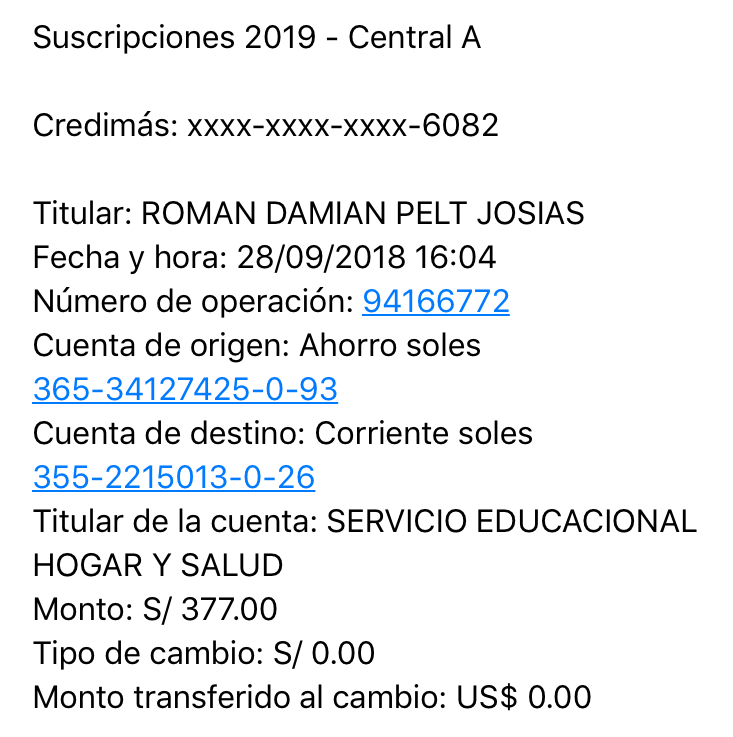Screen dimensions: 733x737
Task: Open the destination account 355-2215013-0-26 link
Action: click(174, 478)
